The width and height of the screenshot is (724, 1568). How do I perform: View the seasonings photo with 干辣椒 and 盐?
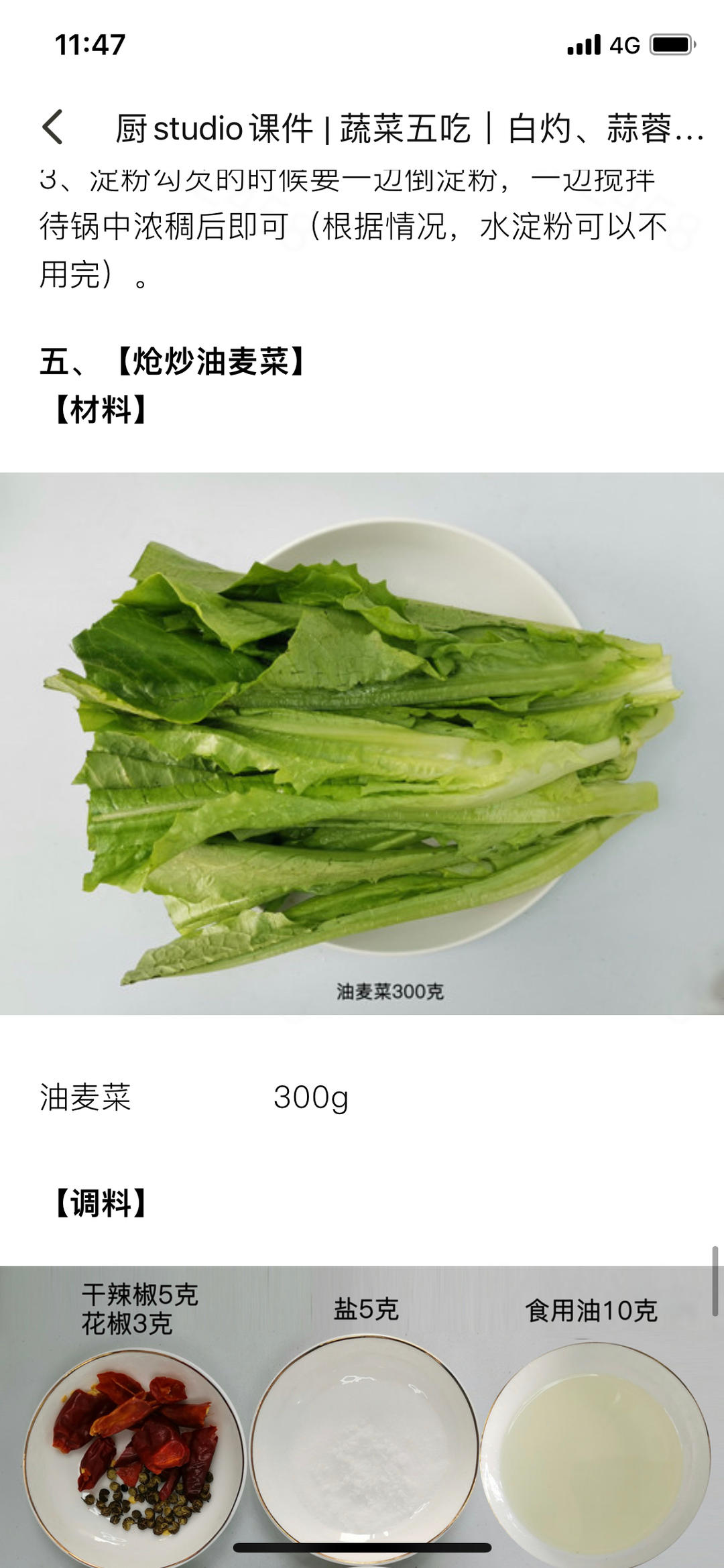pos(362,1414)
